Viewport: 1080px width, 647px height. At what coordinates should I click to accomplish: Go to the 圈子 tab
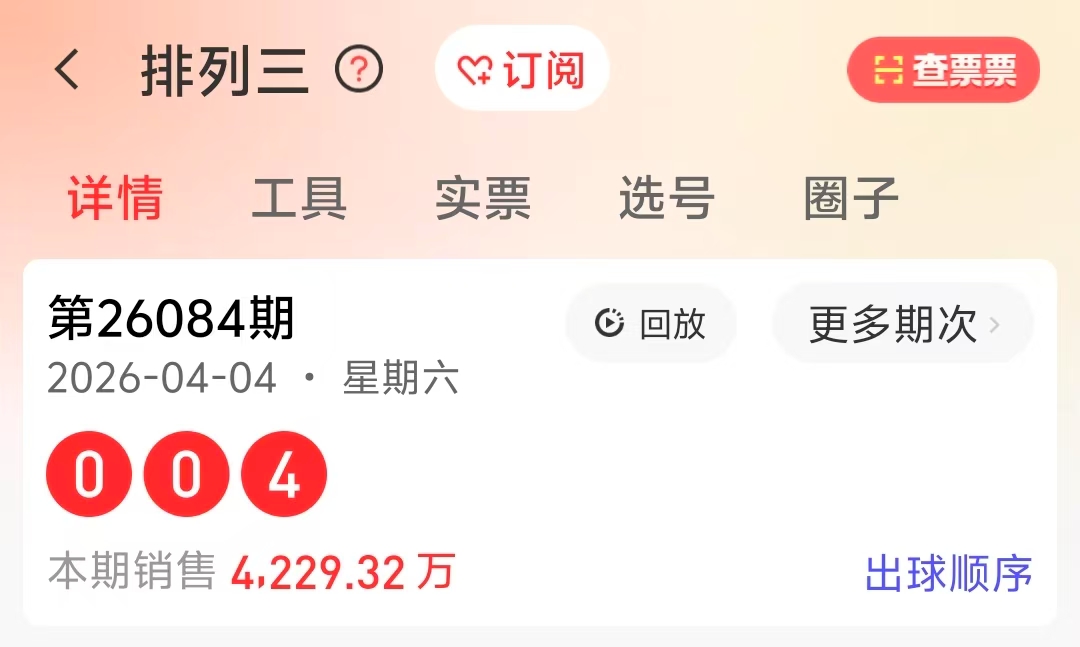[851, 198]
